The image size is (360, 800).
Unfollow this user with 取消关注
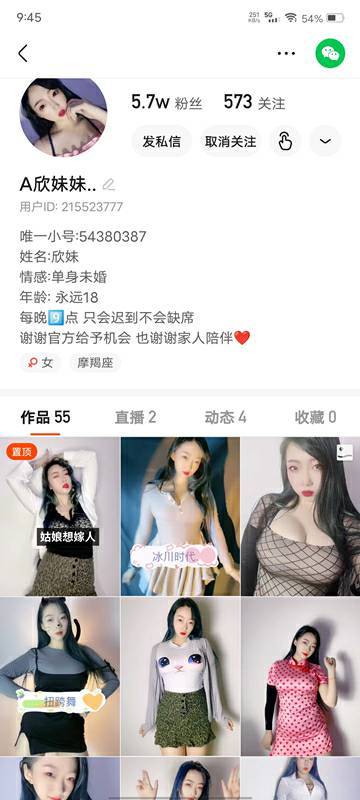point(230,141)
